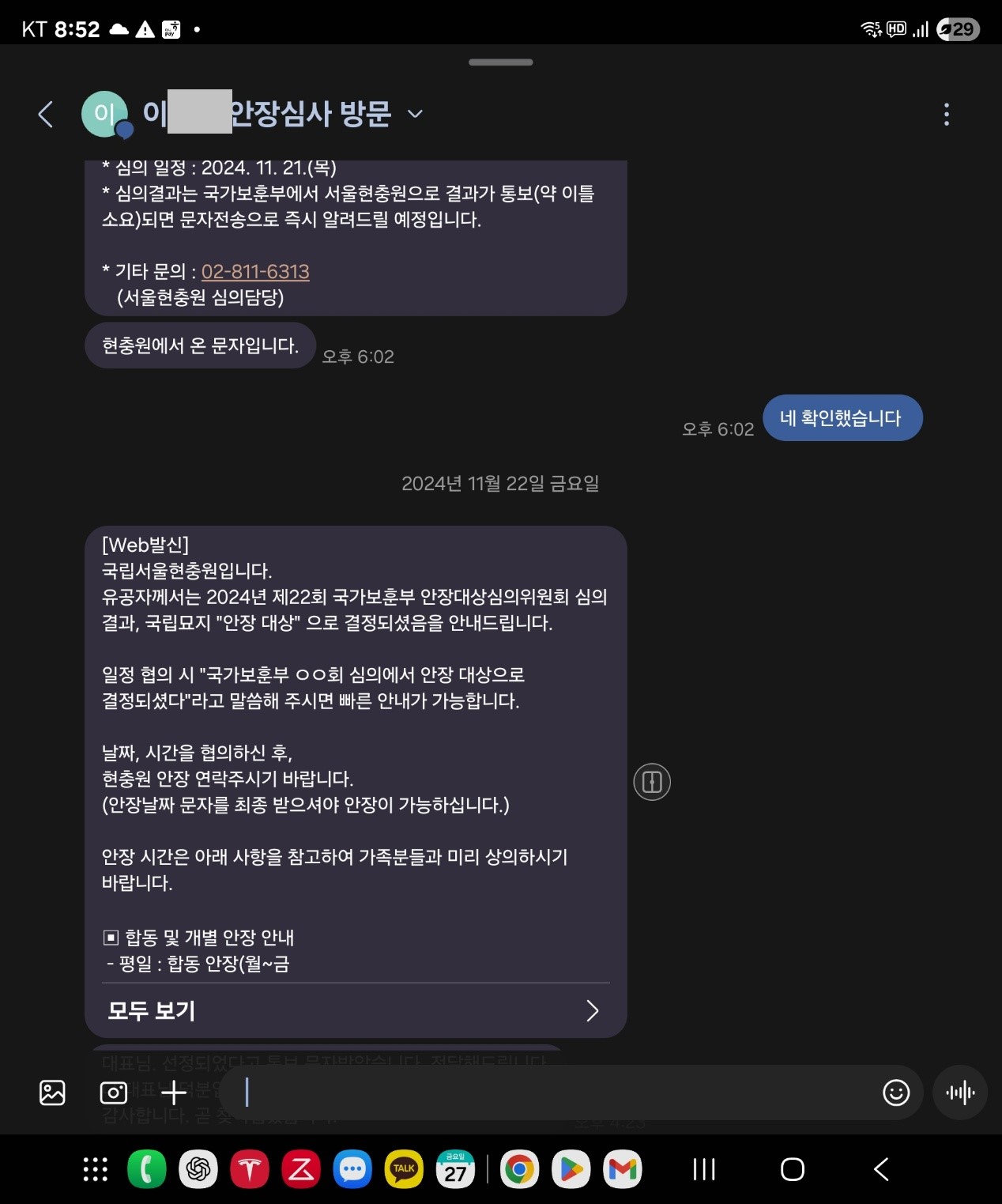
Task: Open the plus attachment menu
Action: (174, 1093)
